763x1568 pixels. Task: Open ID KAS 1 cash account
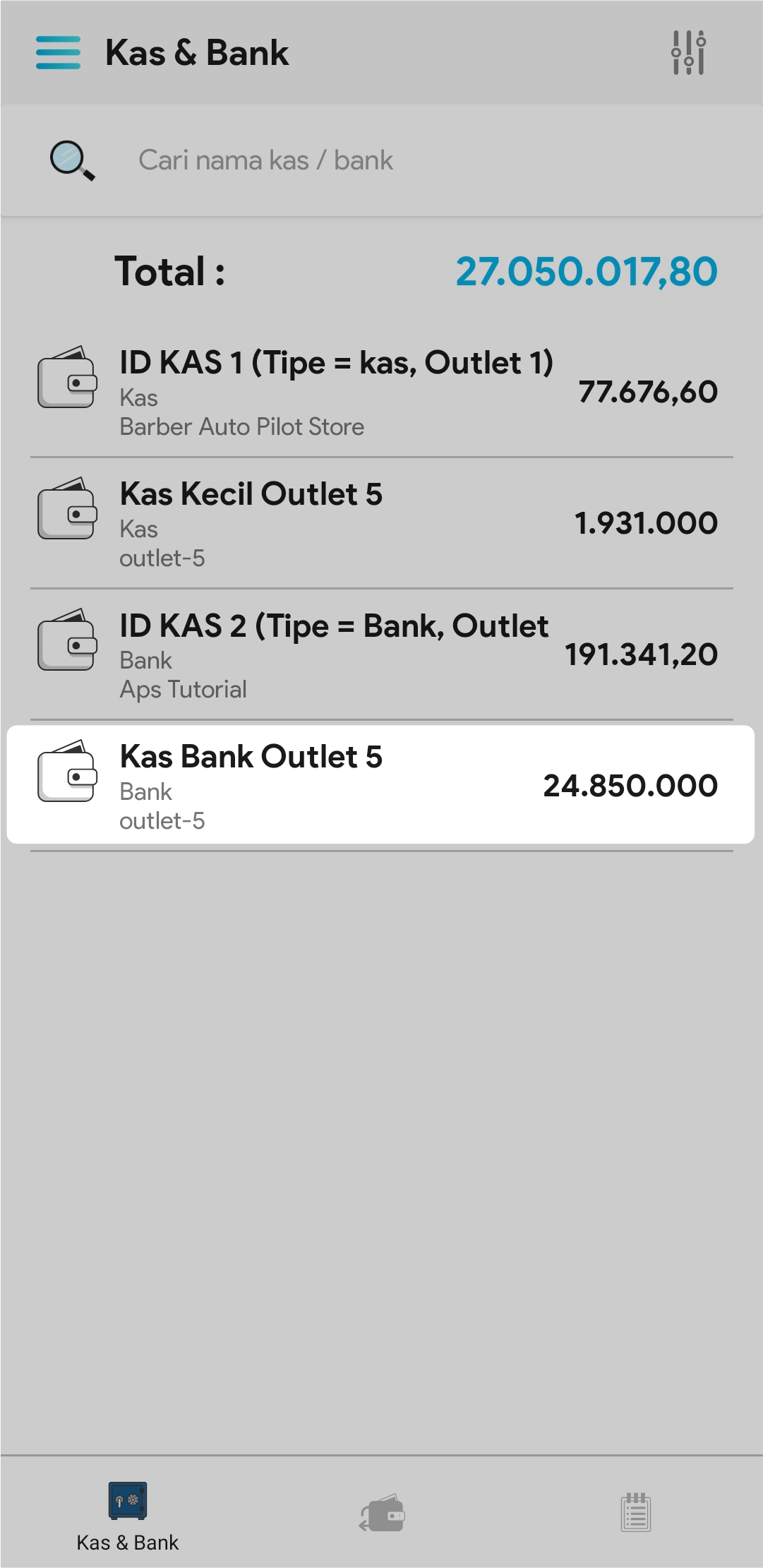pos(381,392)
